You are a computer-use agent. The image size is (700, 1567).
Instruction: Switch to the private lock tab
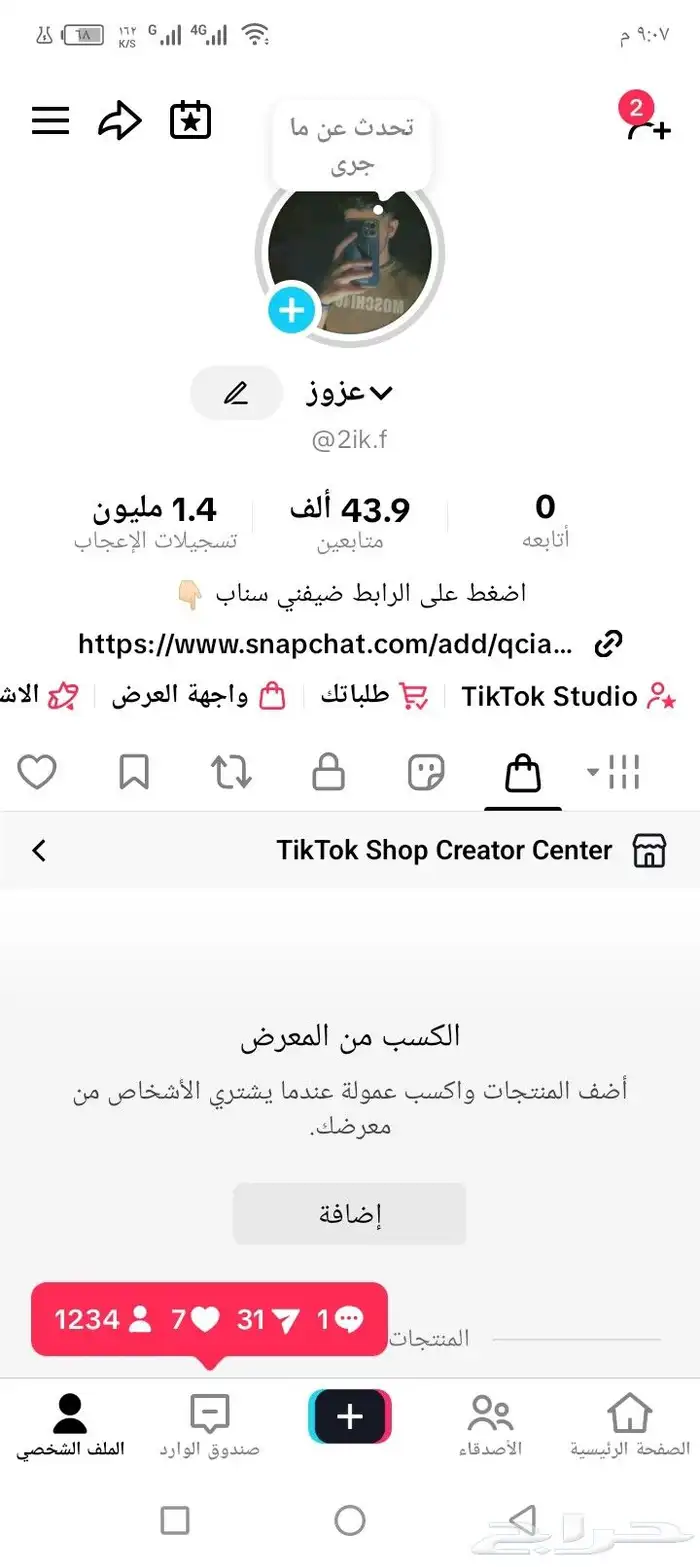click(x=328, y=773)
